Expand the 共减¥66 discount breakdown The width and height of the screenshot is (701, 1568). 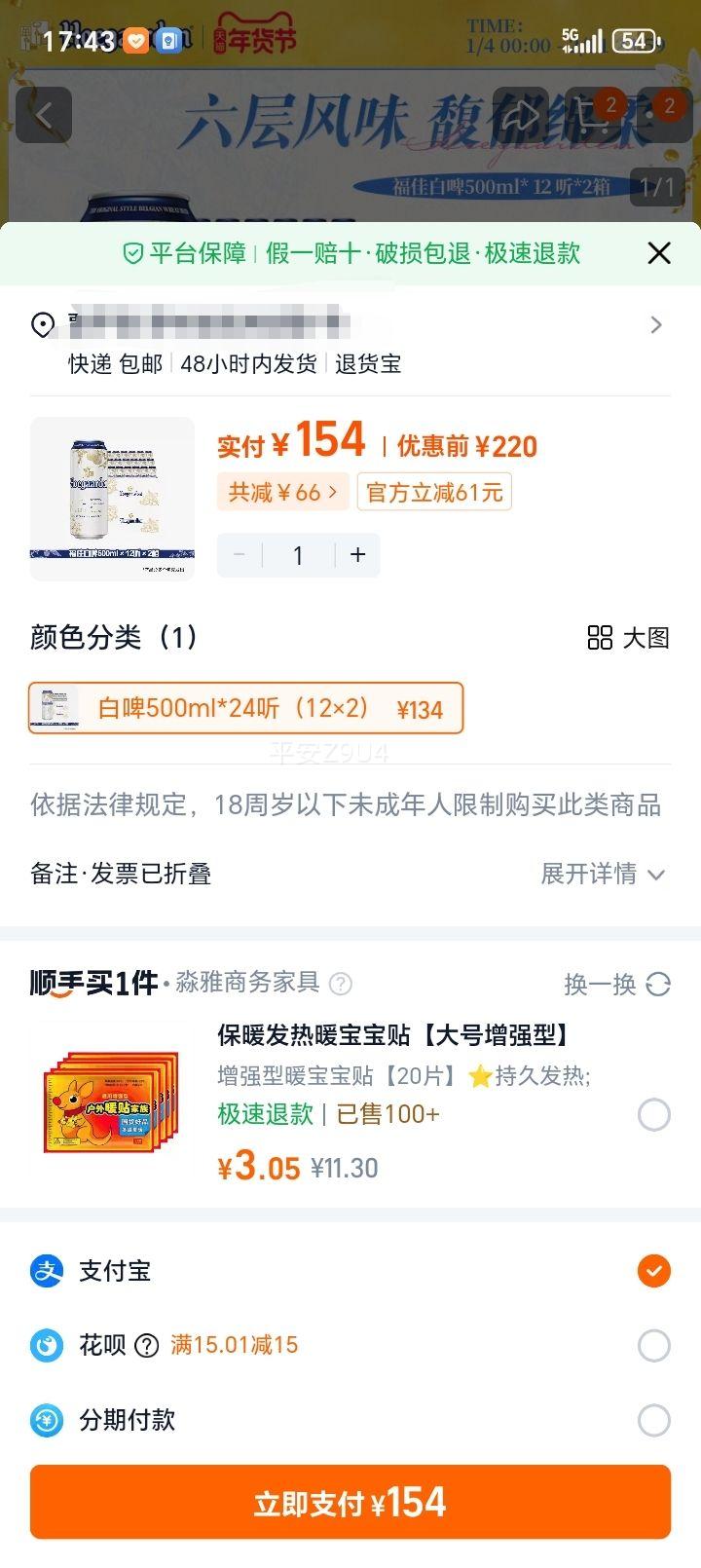[282, 492]
